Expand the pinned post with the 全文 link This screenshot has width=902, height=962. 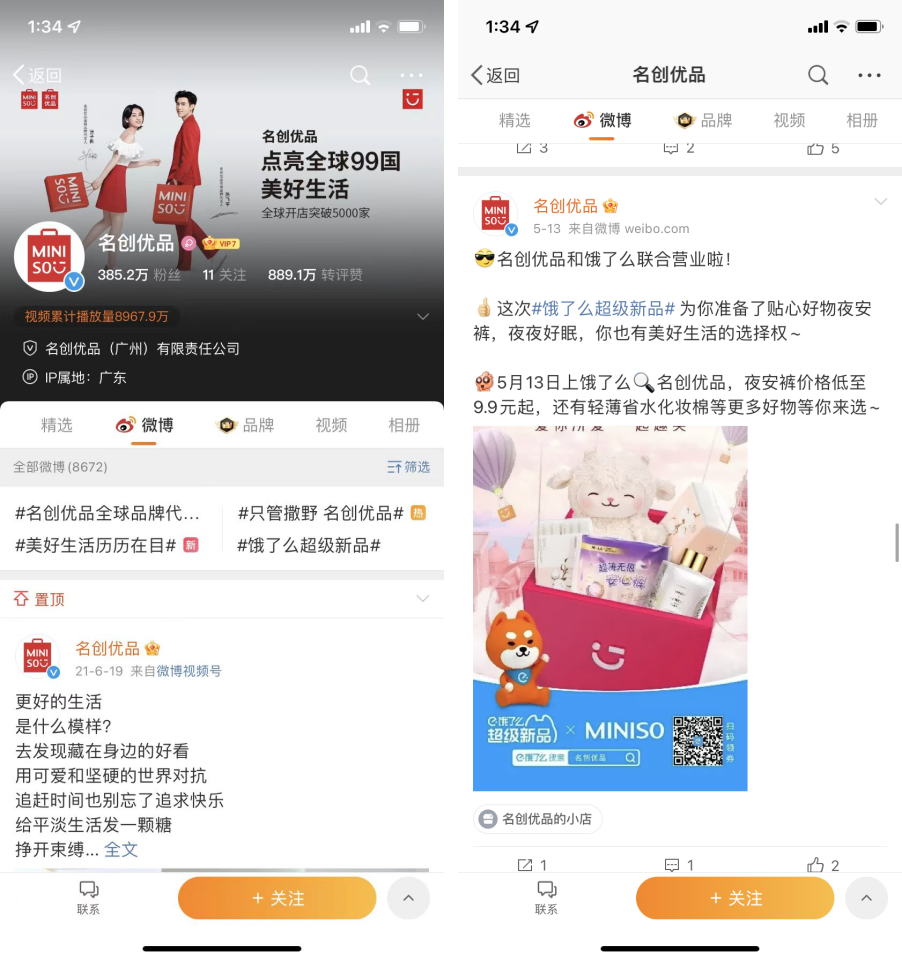pyautogui.click(x=121, y=849)
